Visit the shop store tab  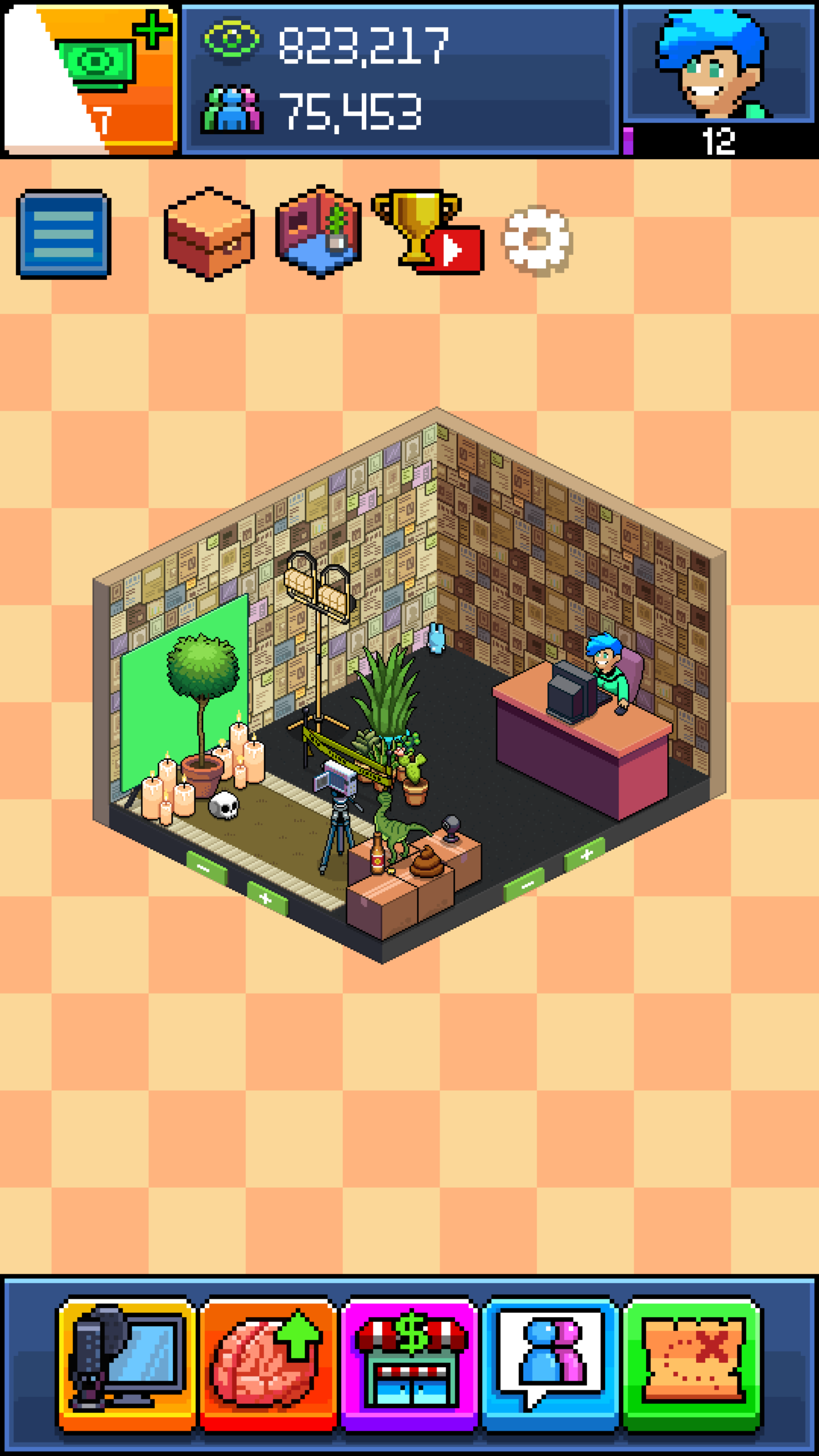[409, 1363]
